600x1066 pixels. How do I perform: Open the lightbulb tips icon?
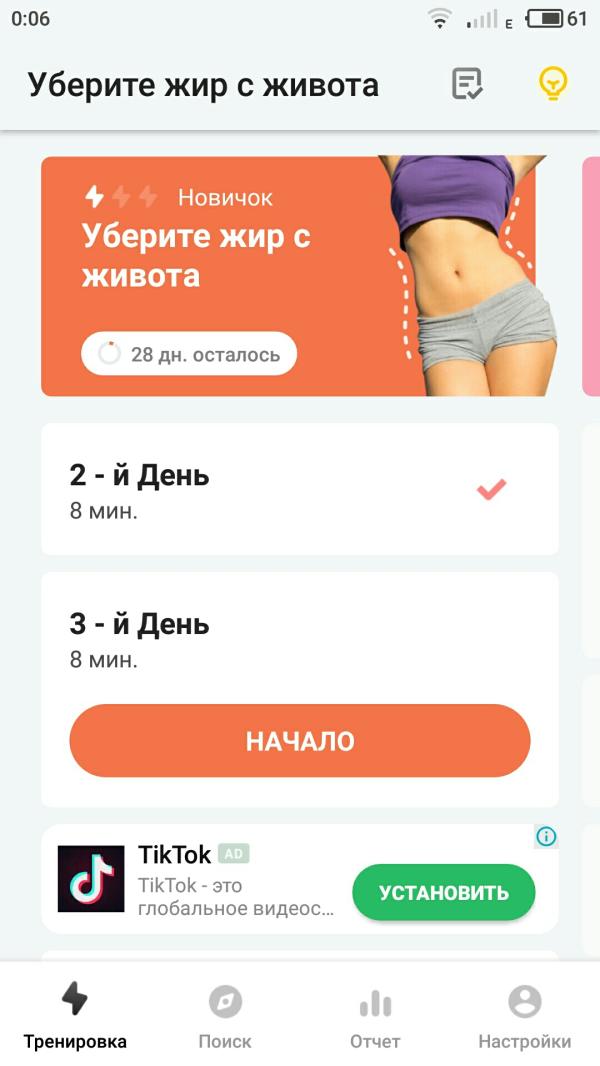552,84
